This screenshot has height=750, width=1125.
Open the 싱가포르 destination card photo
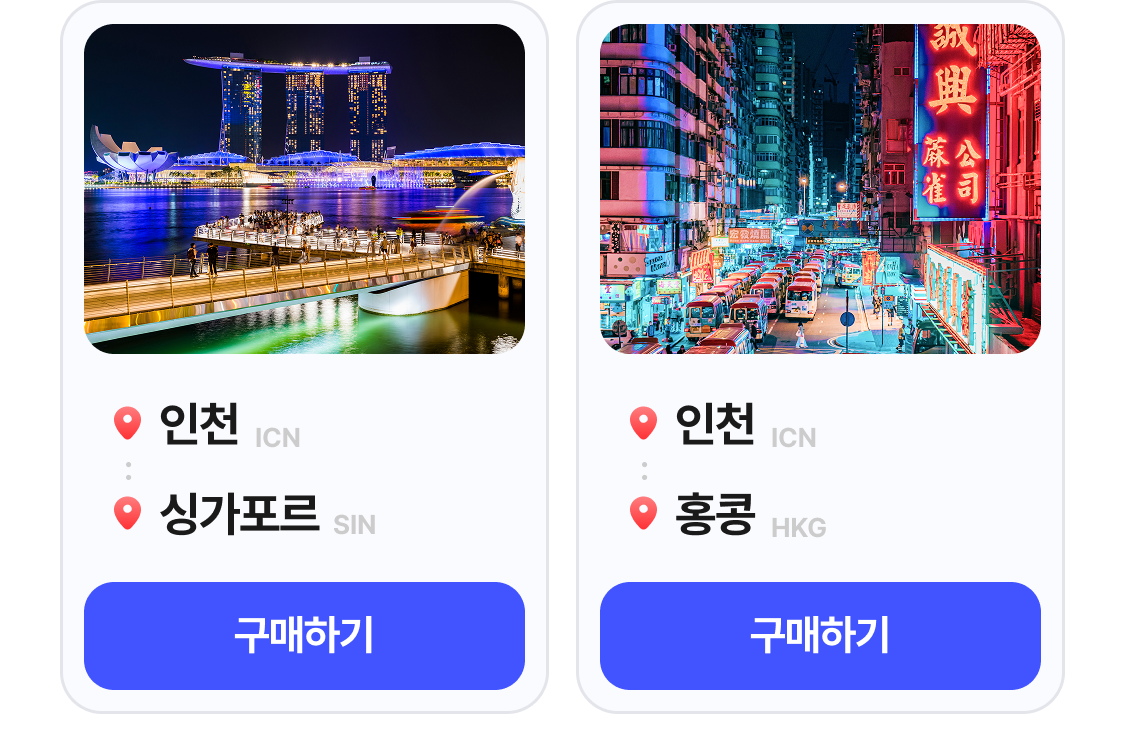[304, 189]
